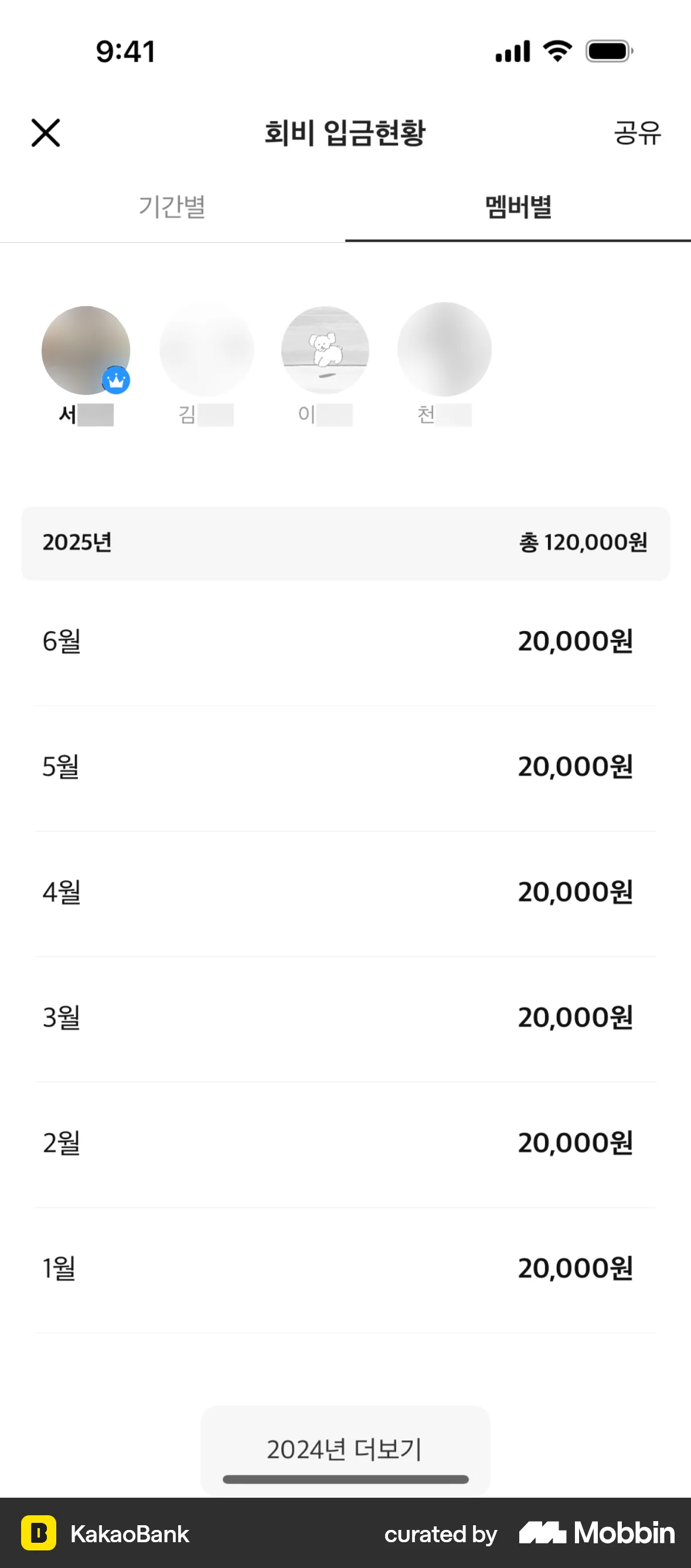691x1568 pixels.
Task: Click the blue crown badge on 서's profile
Action: (116, 380)
